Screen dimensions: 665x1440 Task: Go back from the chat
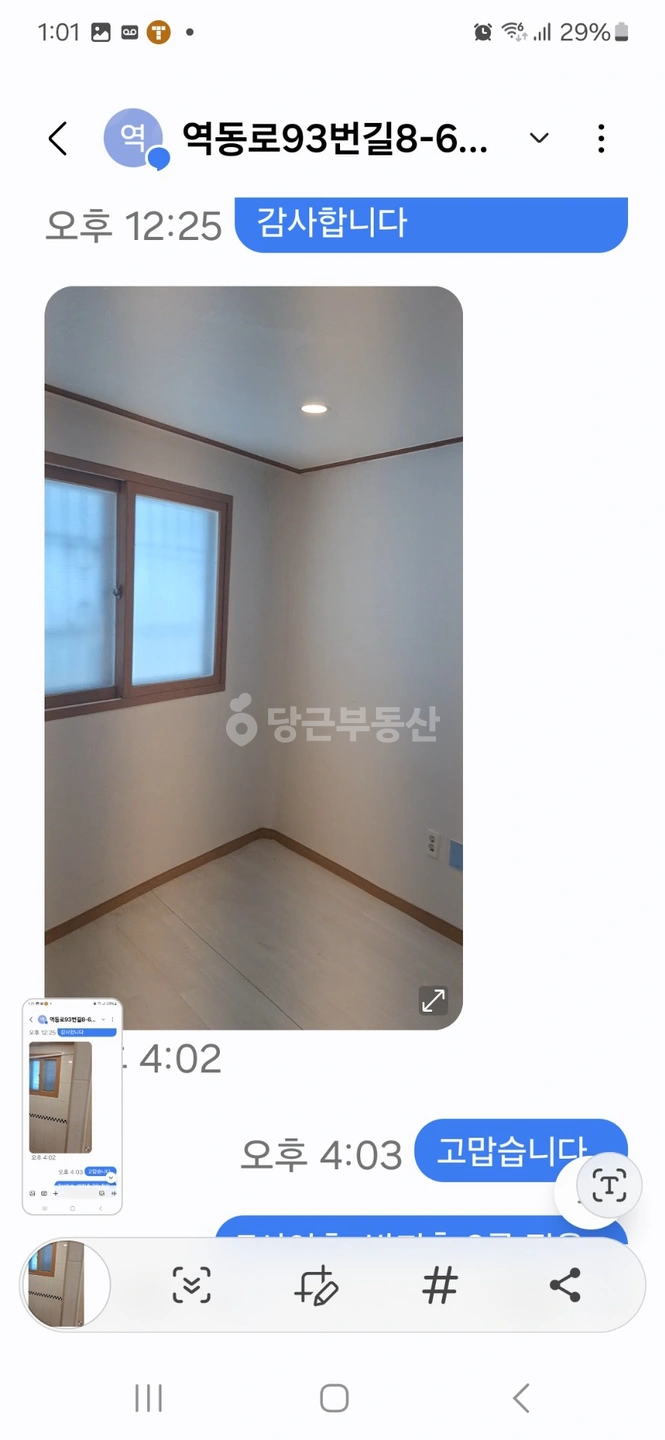point(58,138)
